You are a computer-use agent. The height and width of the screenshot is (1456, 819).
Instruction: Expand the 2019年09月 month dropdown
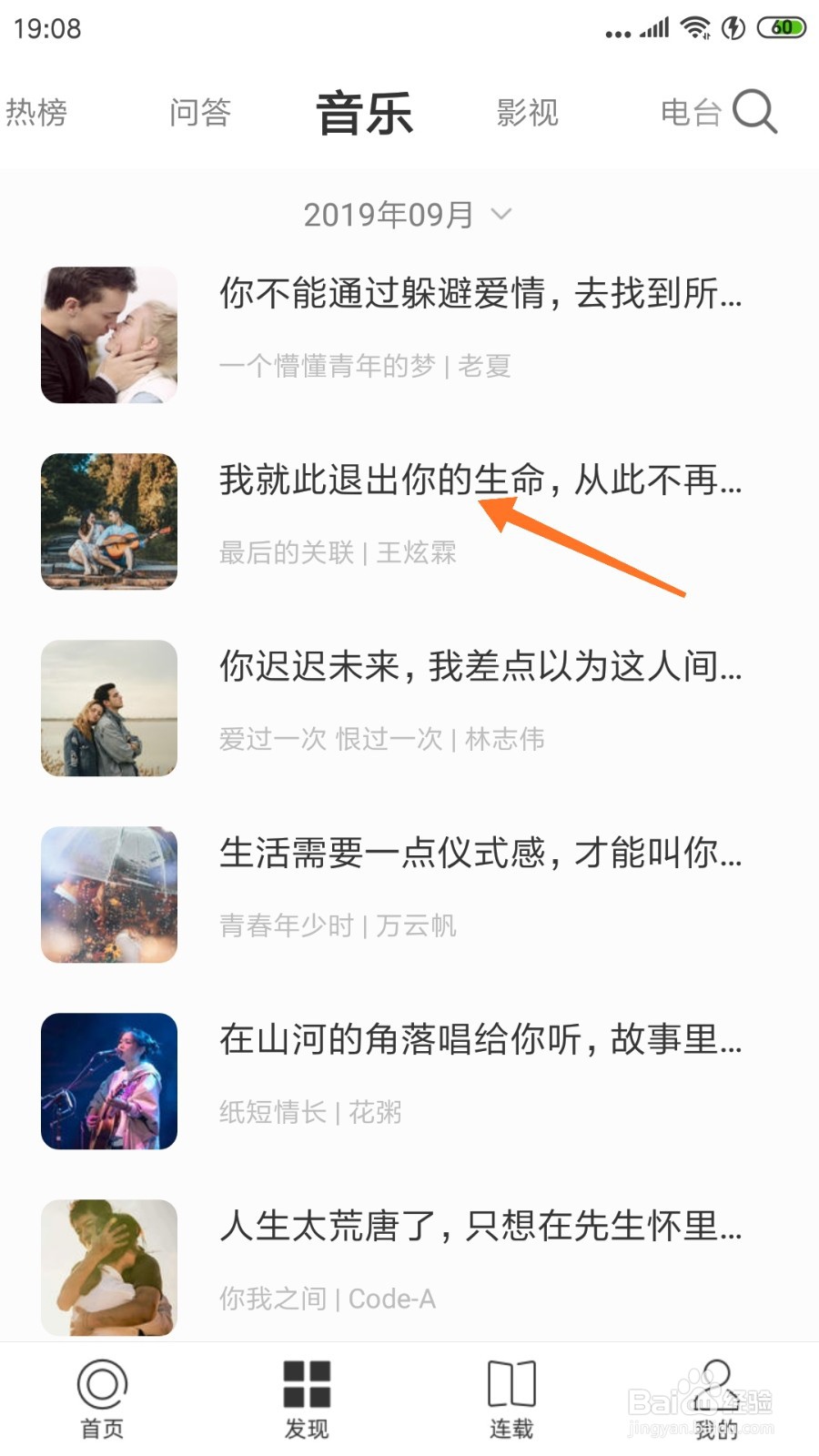pos(389,215)
